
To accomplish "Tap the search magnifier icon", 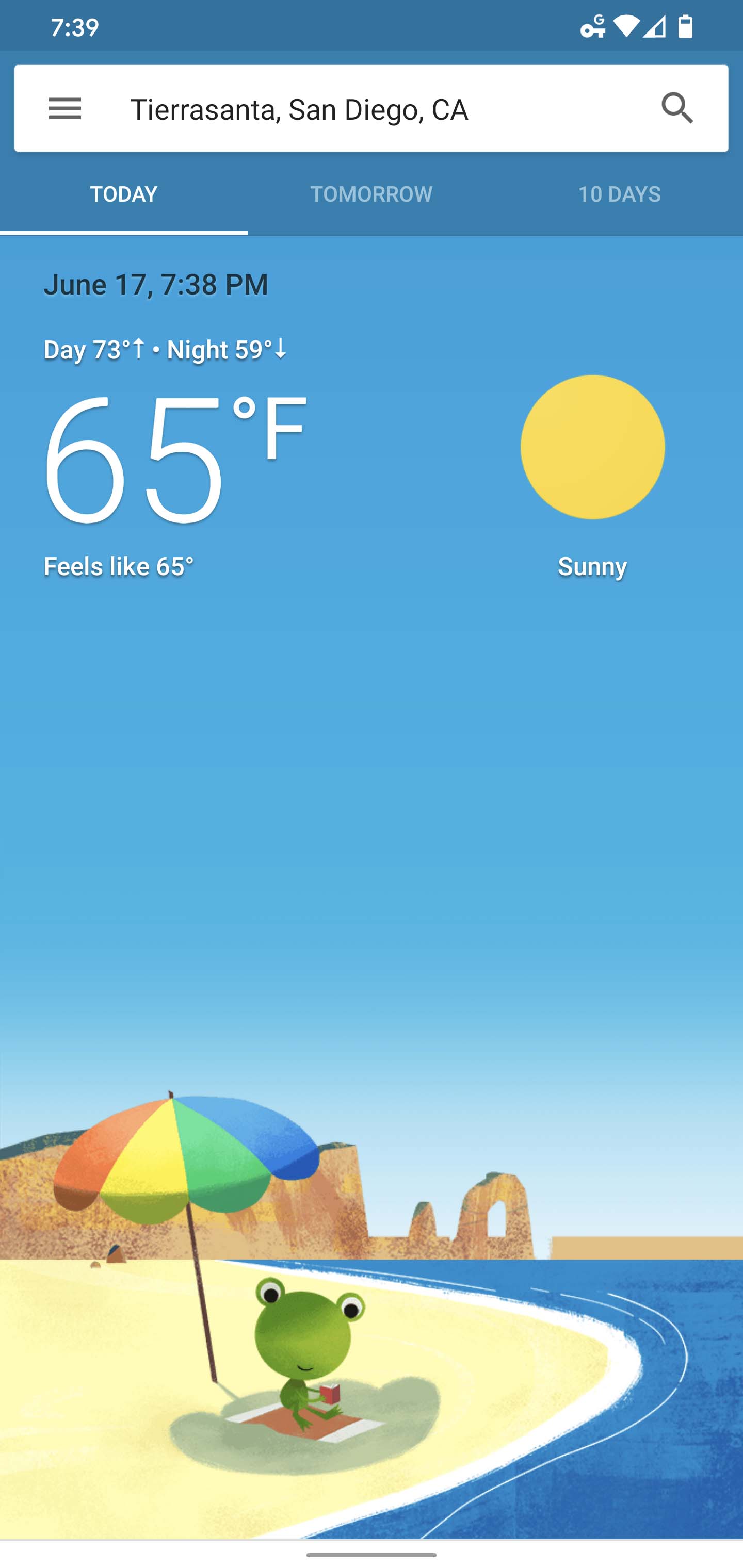I will click(677, 108).
